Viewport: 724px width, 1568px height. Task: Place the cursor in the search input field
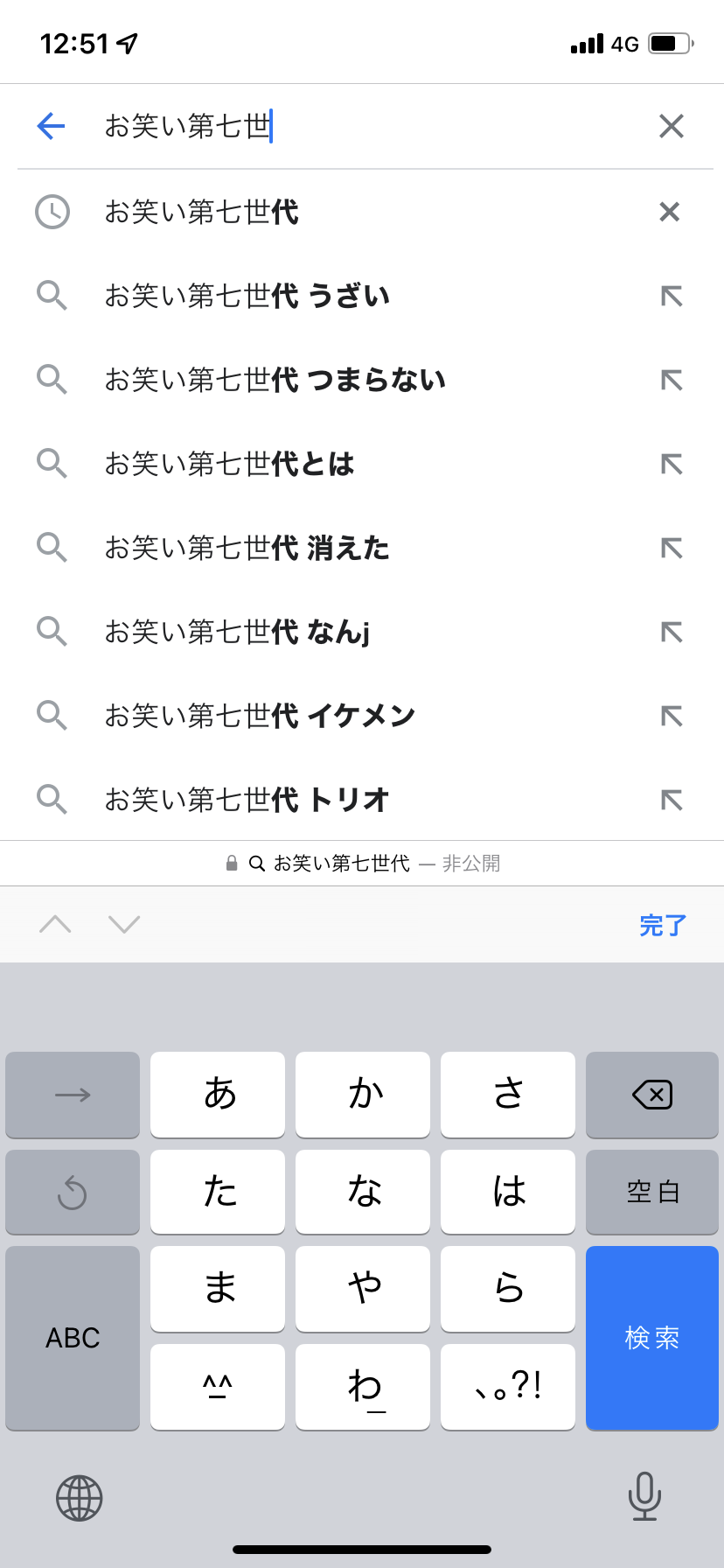coord(367,127)
